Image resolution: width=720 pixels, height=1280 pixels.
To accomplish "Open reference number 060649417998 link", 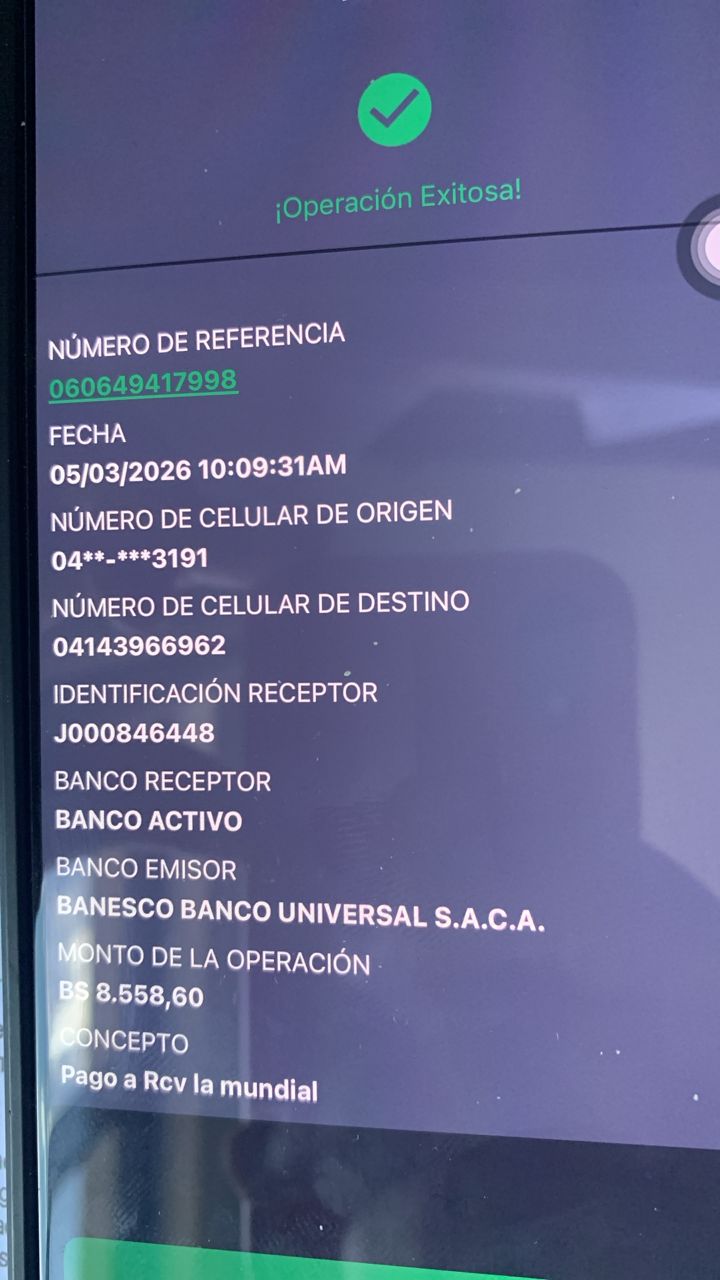I will pyautogui.click(x=143, y=382).
